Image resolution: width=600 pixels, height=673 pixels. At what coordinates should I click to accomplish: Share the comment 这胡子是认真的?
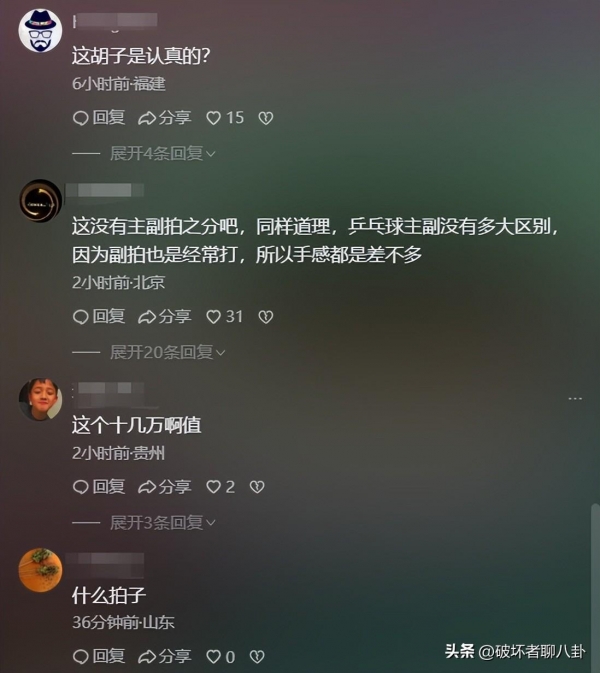164,118
